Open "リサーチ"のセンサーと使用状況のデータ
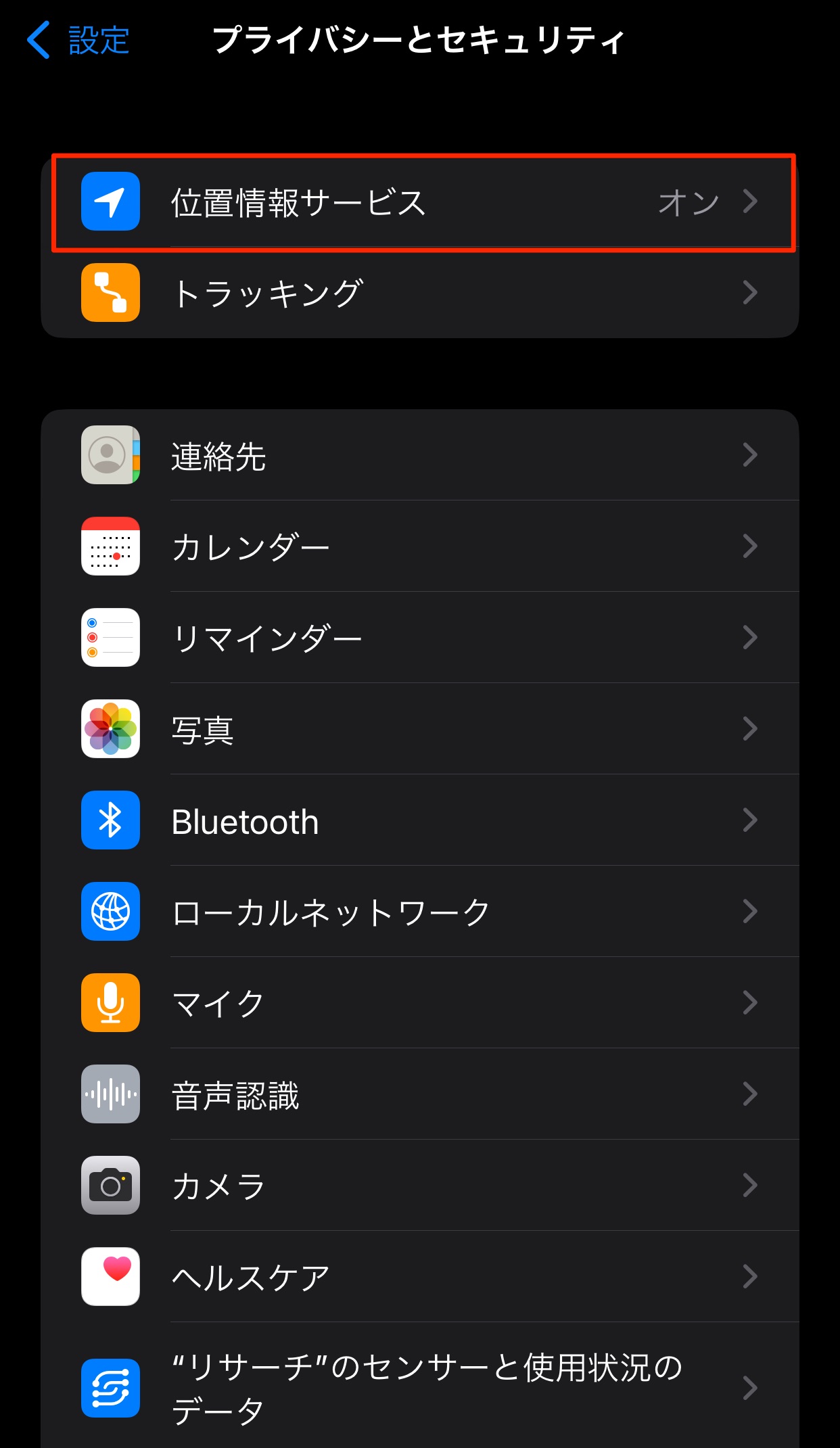The image size is (840, 1448). 419,1388
